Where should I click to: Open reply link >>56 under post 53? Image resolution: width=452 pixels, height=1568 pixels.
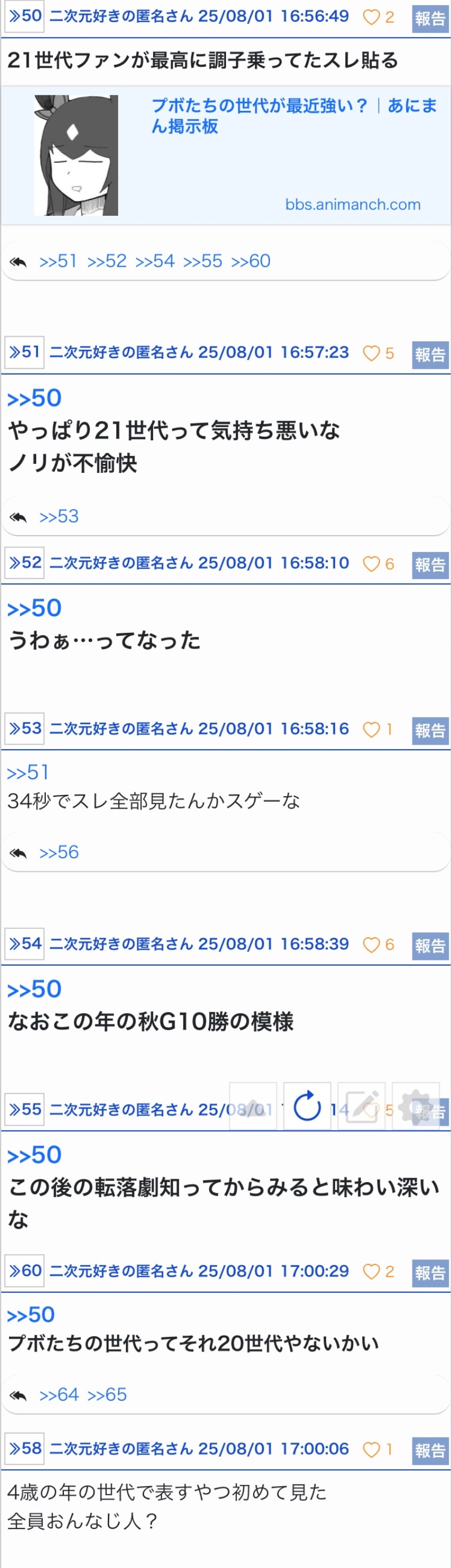pyautogui.click(x=59, y=852)
